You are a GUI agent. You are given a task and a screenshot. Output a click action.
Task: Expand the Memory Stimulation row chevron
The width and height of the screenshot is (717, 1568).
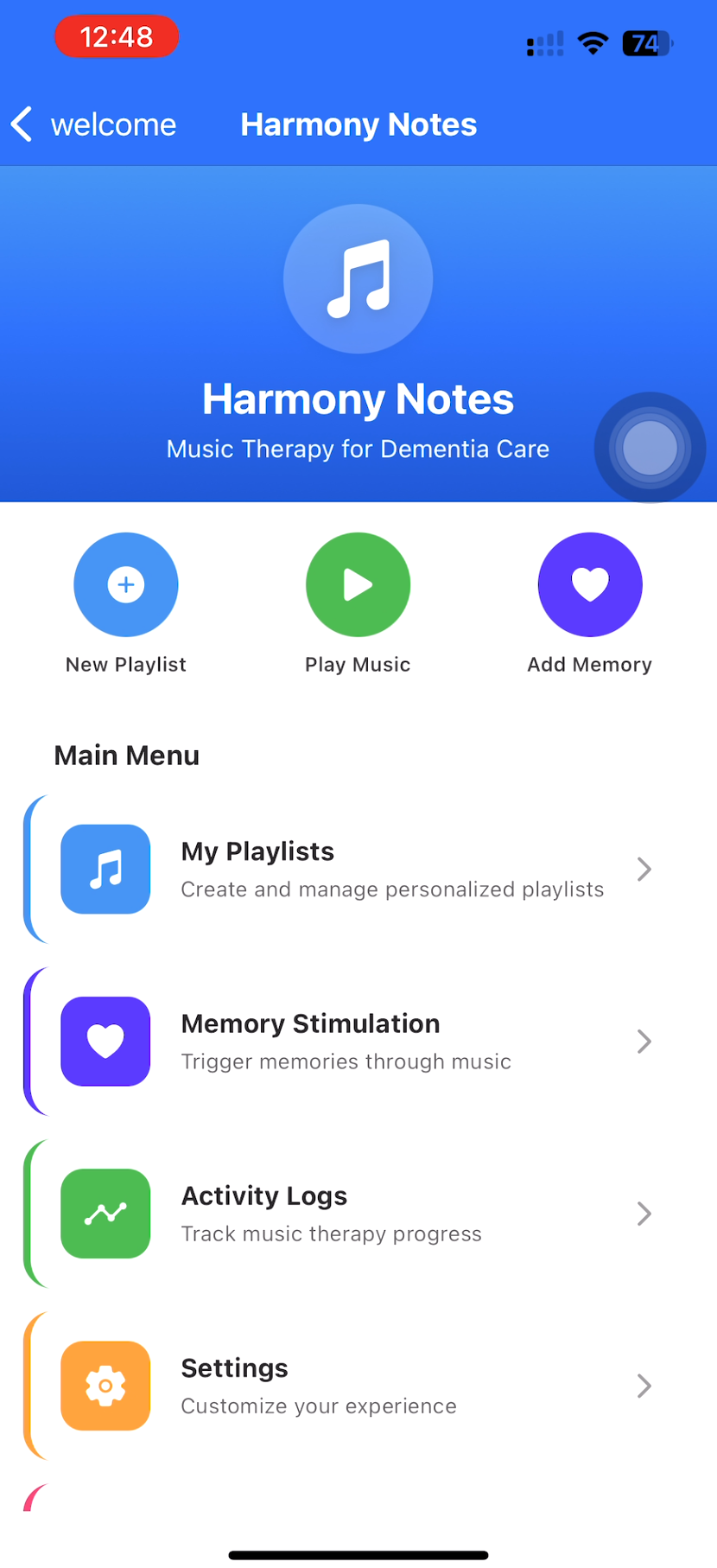[644, 1042]
